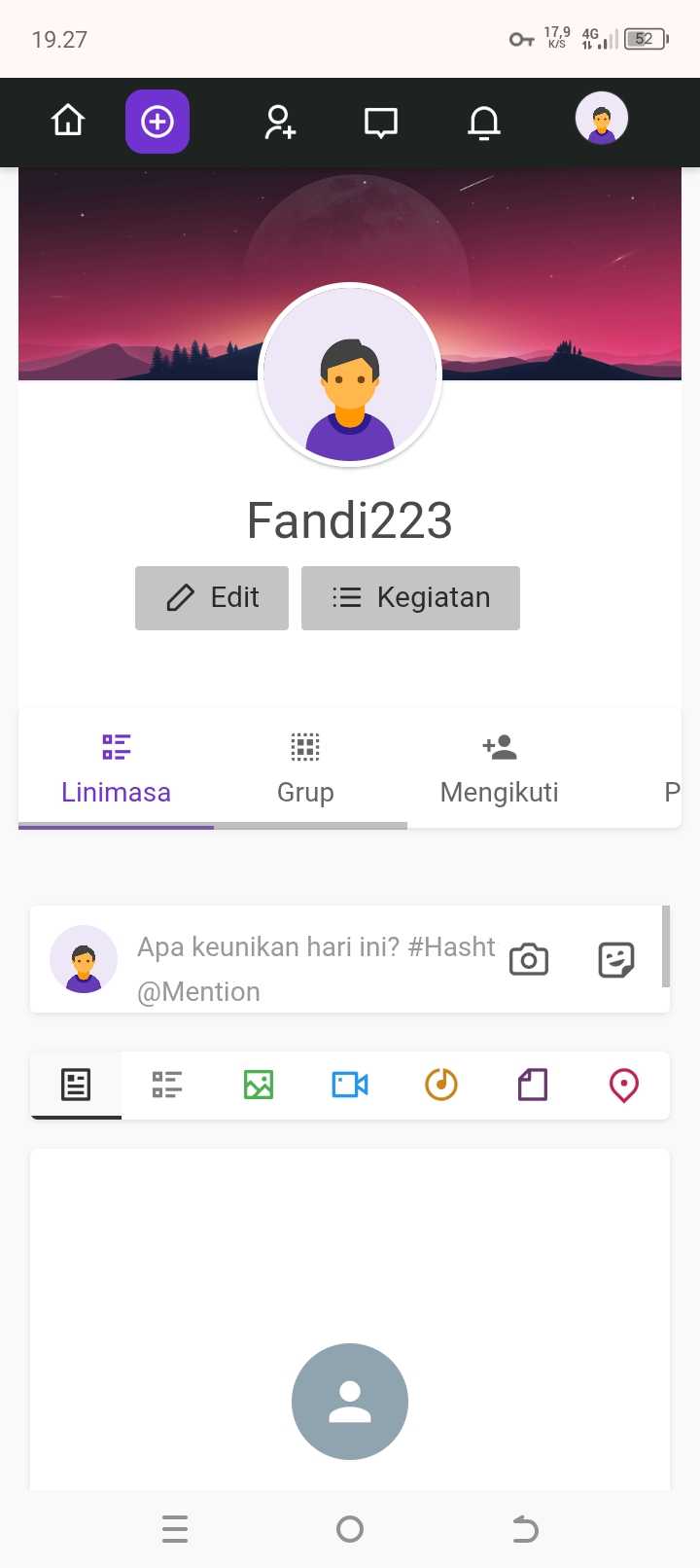Tap the Edit profile button
Viewport: 700px width, 1568px height.
212,597
